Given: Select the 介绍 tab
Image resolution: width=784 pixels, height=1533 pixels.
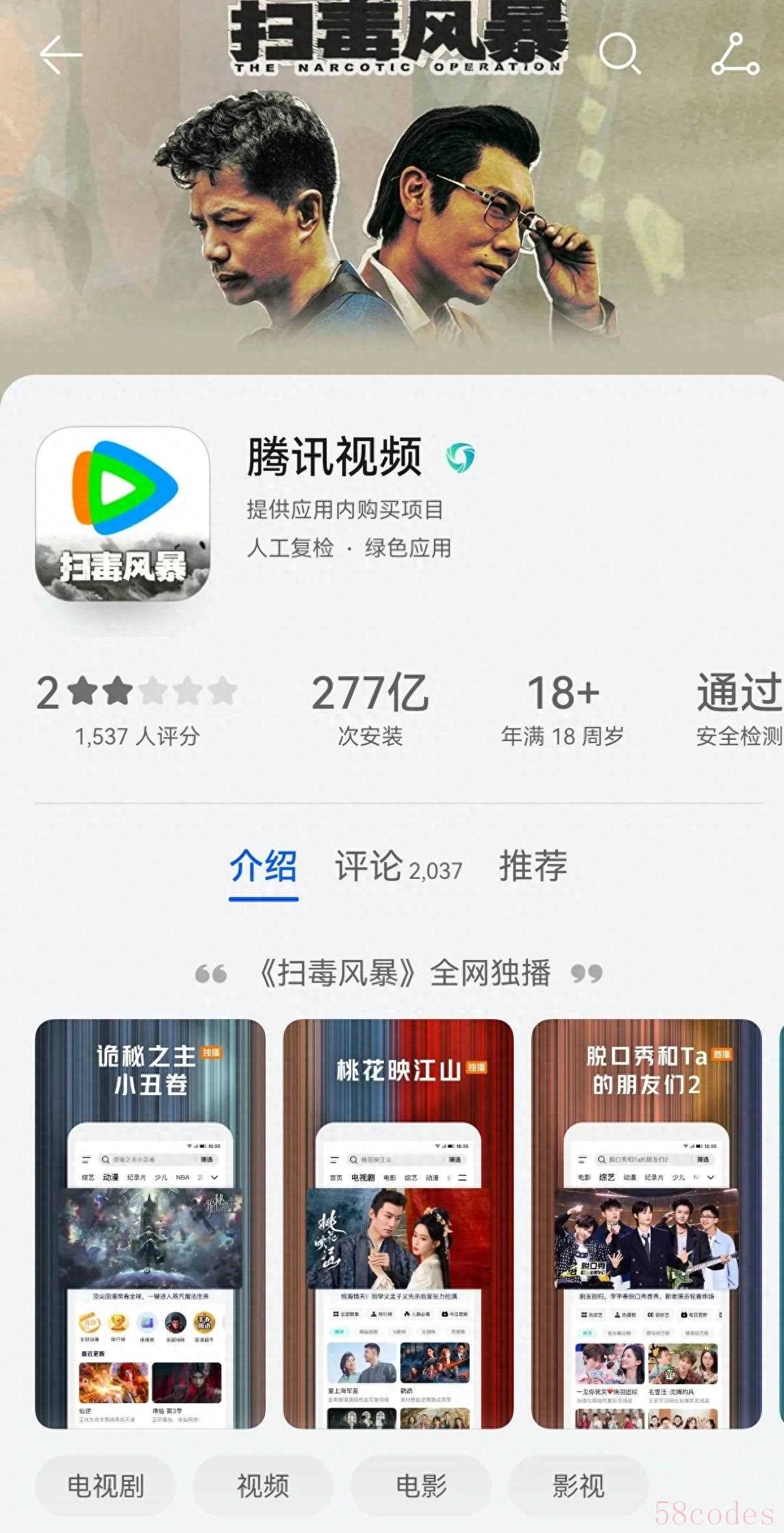Looking at the screenshot, I should point(263,867).
